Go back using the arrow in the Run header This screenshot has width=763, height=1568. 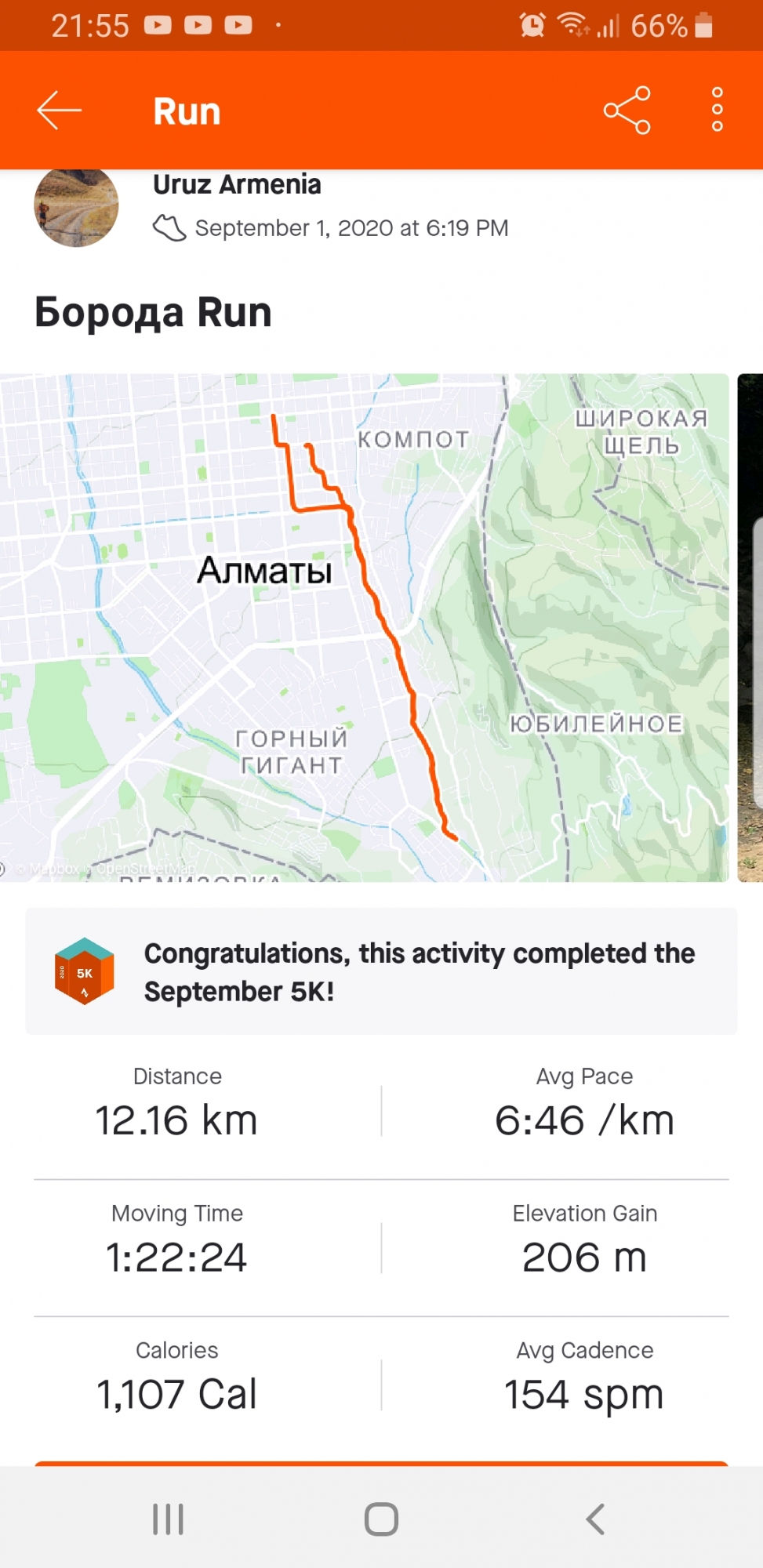(x=60, y=111)
